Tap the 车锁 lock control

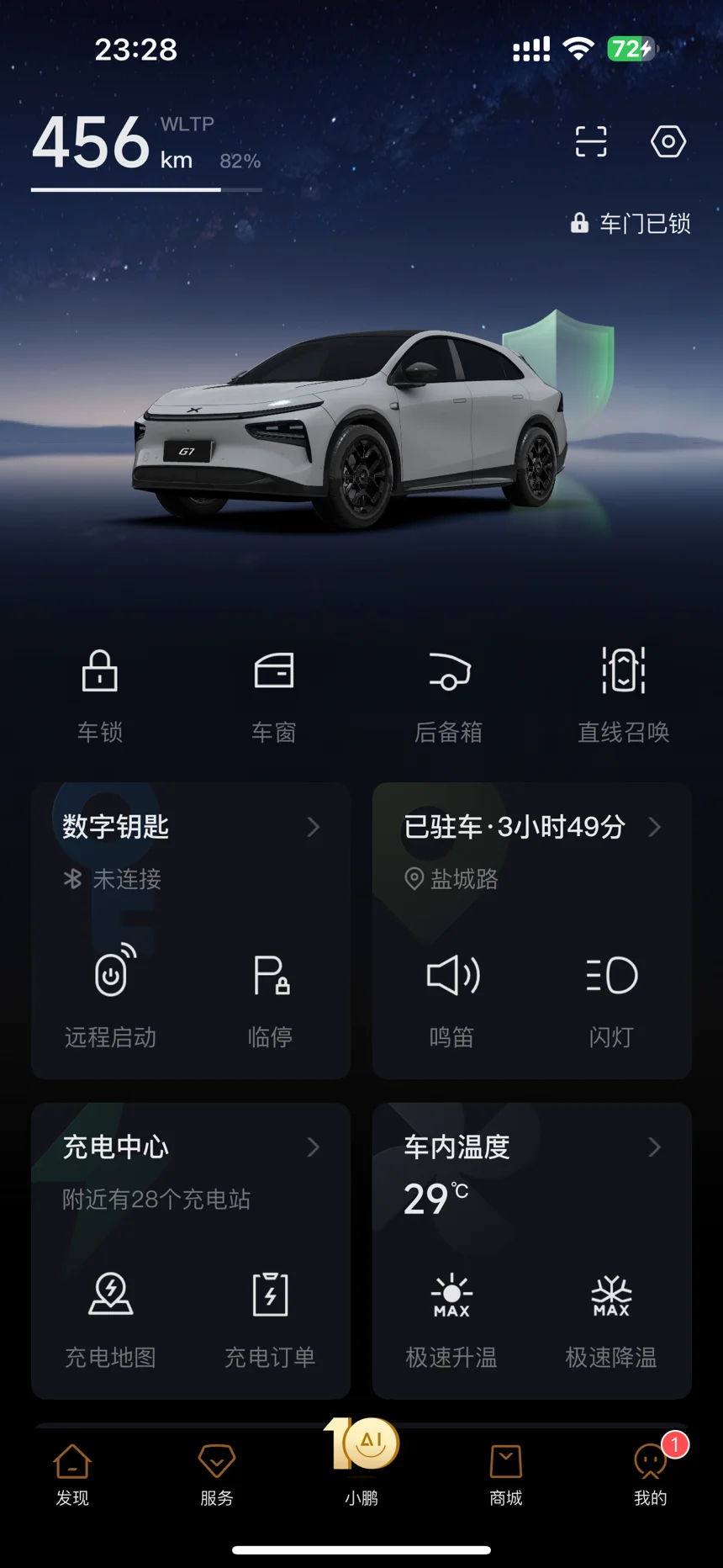(x=100, y=693)
